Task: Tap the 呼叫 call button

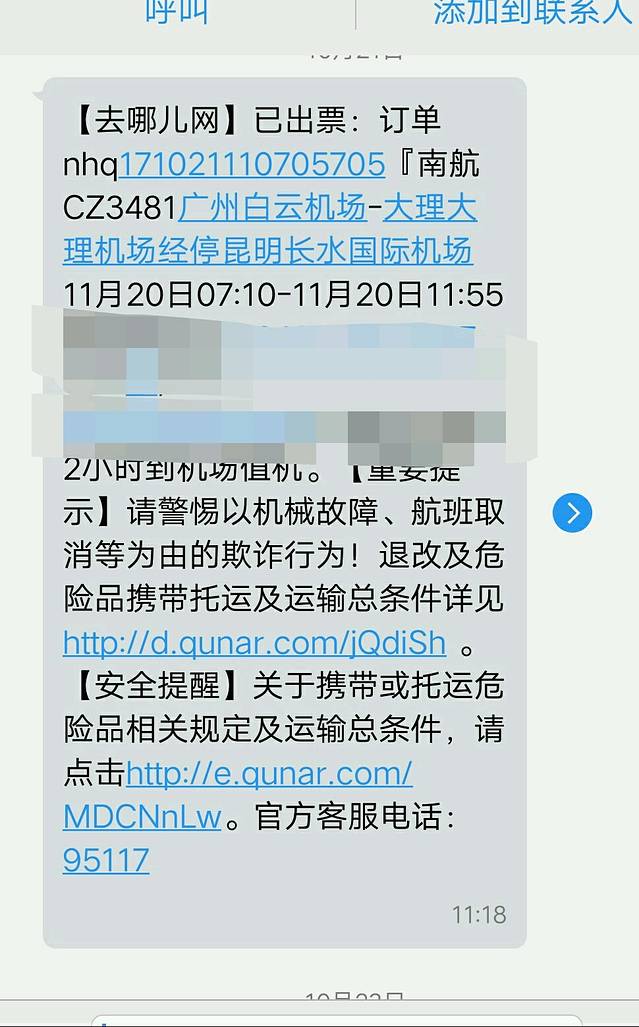Action: pyautogui.click(x=177, y=11)
